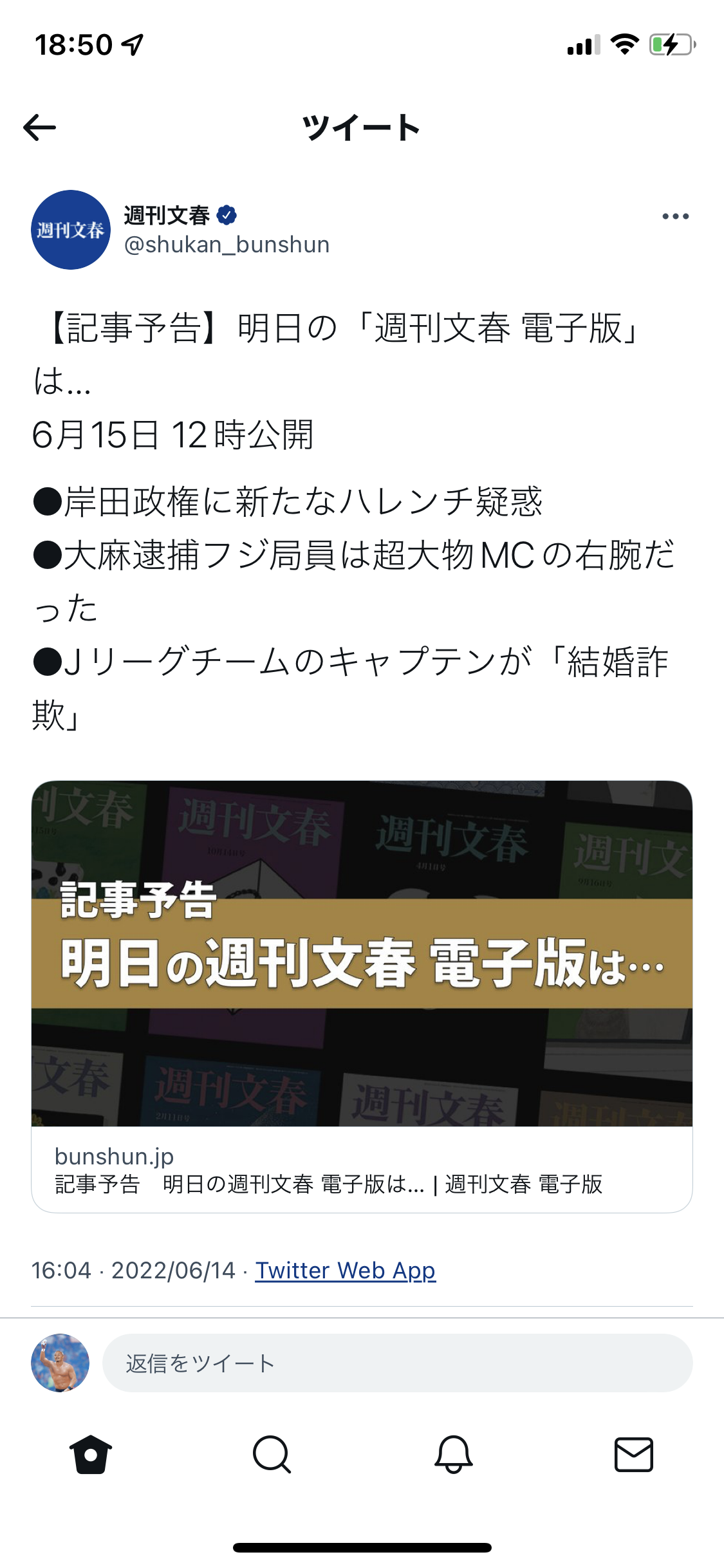Image resolution: width=724 pixels, height=1568 pixels.
Task: Open the tweet's three-dot overflow menu
Action: click(x=676, y=217)
